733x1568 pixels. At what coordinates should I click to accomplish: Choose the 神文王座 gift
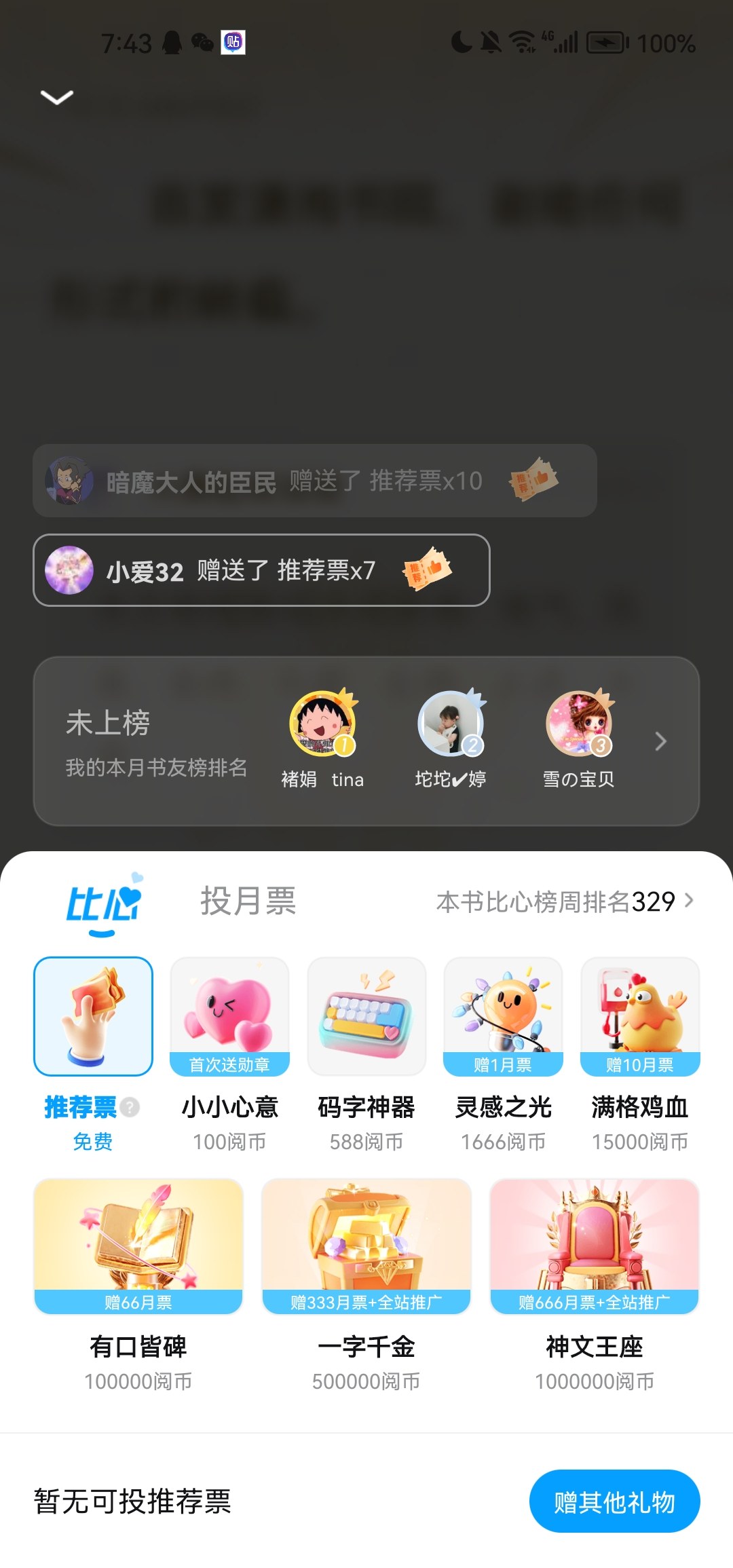pyautogui.click(x=595, y=1246)
